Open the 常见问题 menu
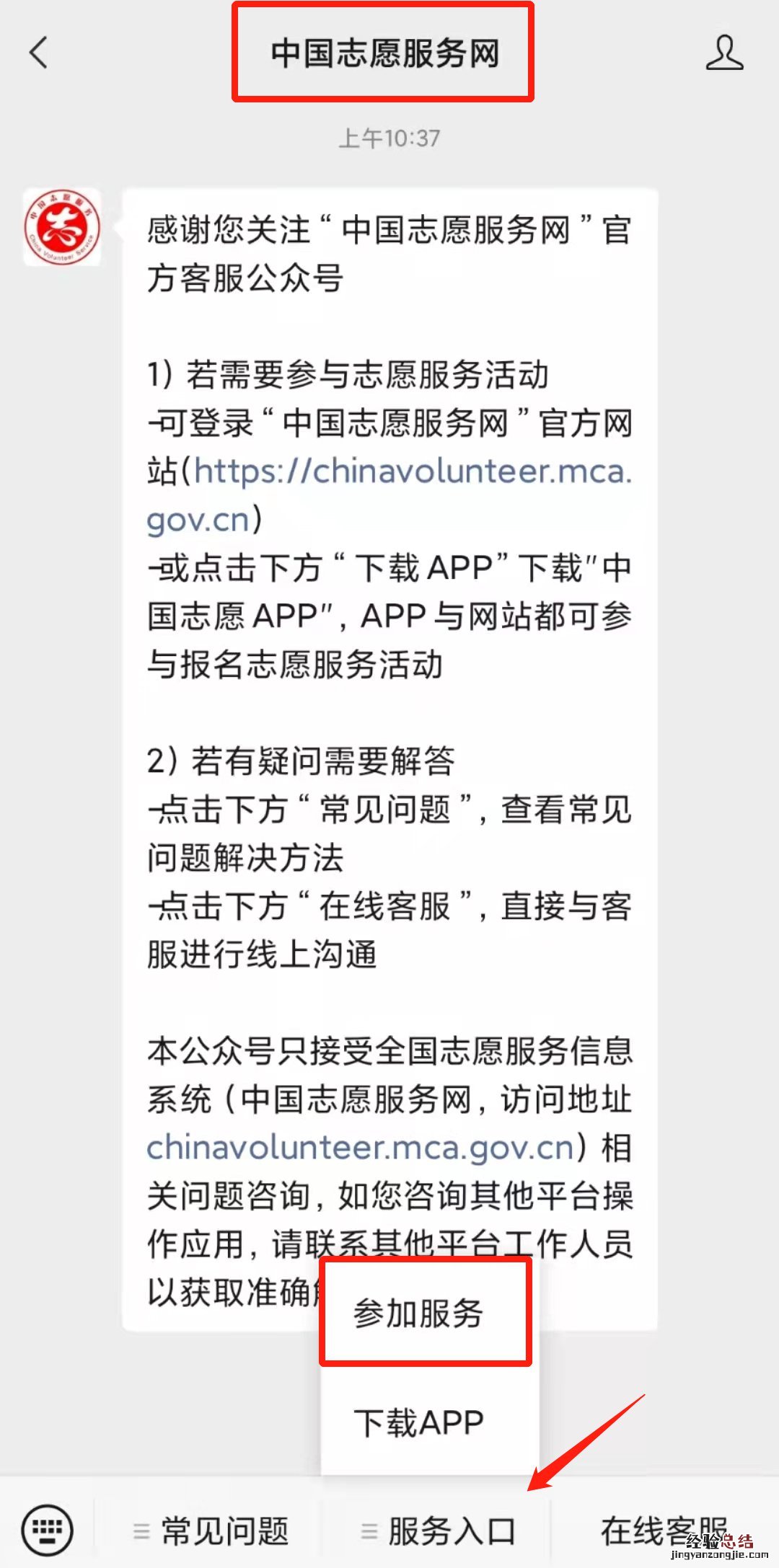The width and height of the screenshot is (779, 1568). tap(213, 1531)
